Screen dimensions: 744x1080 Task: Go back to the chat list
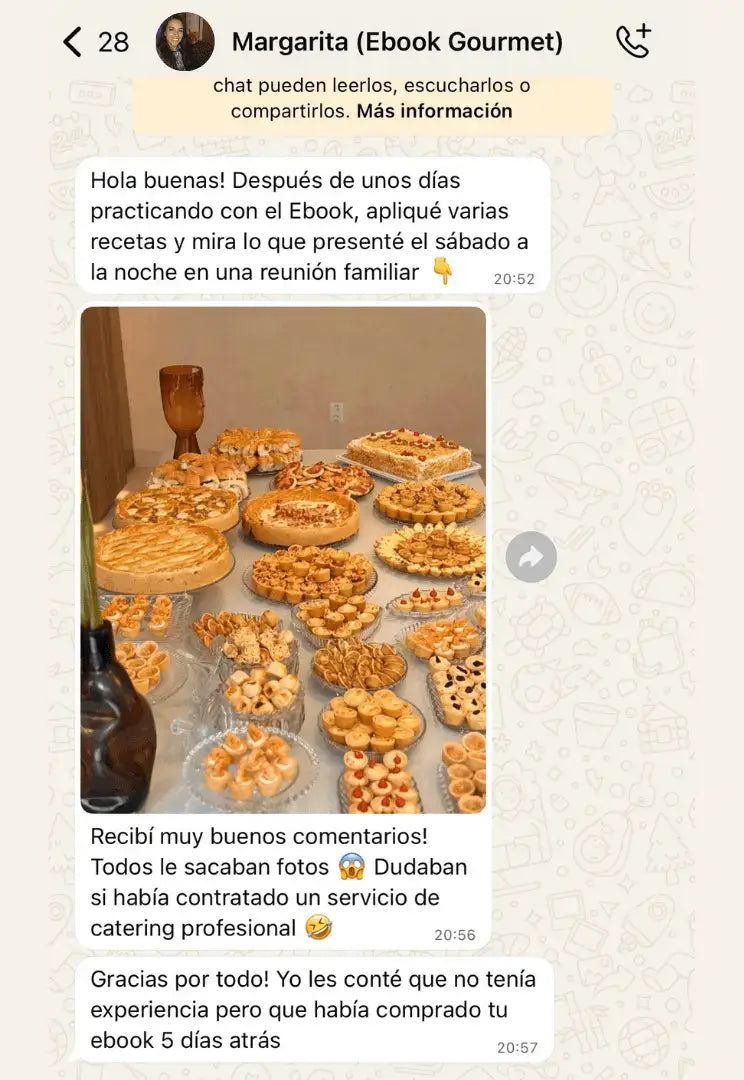click(x=72, y=42)
